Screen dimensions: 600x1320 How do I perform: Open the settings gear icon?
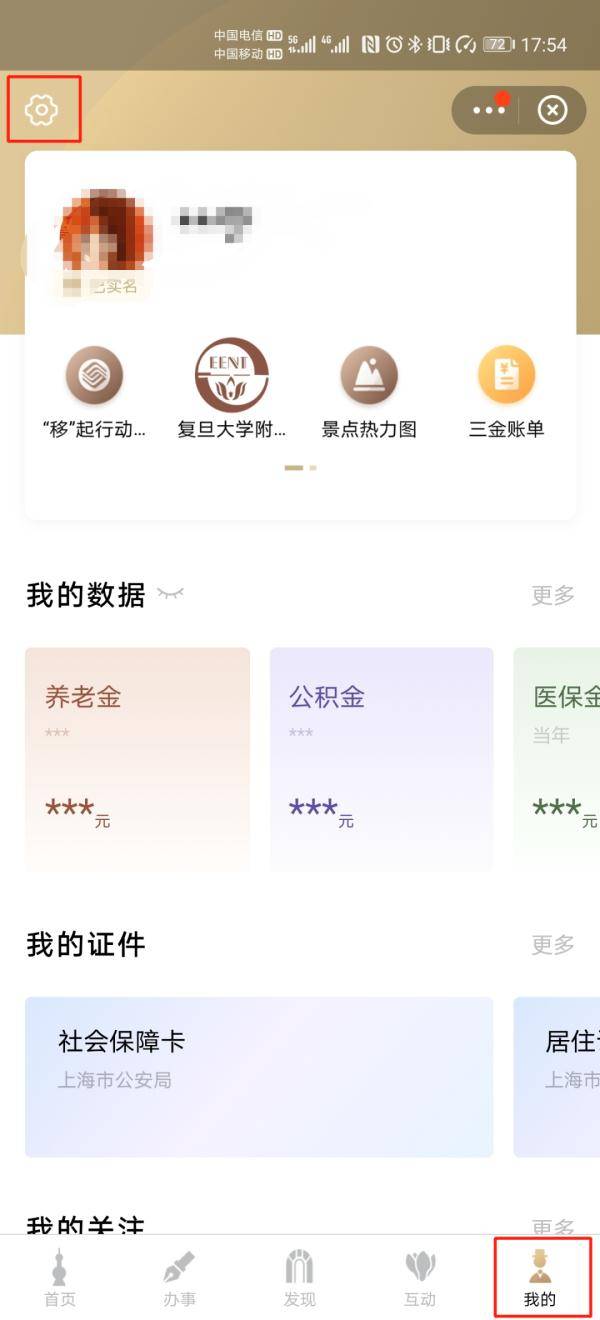[41, 109]
